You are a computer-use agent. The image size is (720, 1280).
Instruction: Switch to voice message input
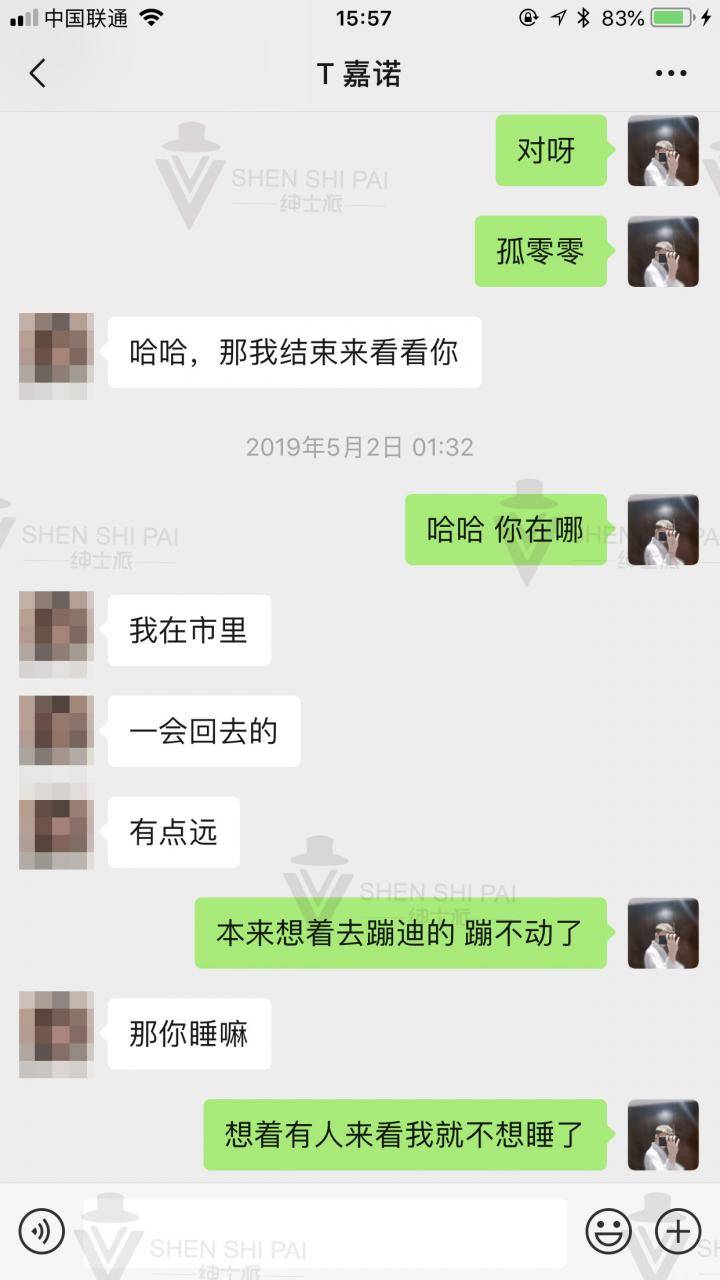tap(41, 1230)
